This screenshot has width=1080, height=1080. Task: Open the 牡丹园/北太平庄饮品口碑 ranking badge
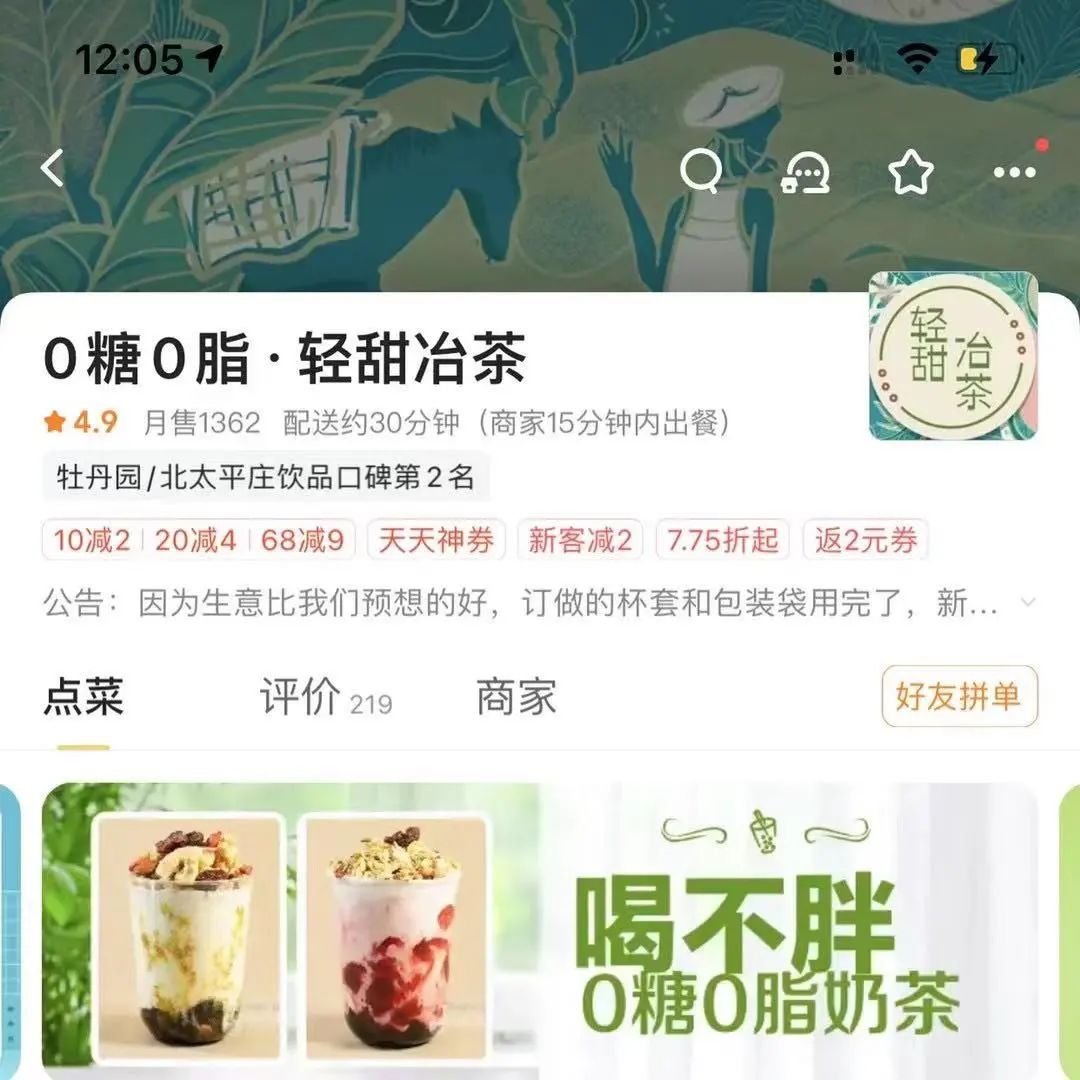[265, 477]
